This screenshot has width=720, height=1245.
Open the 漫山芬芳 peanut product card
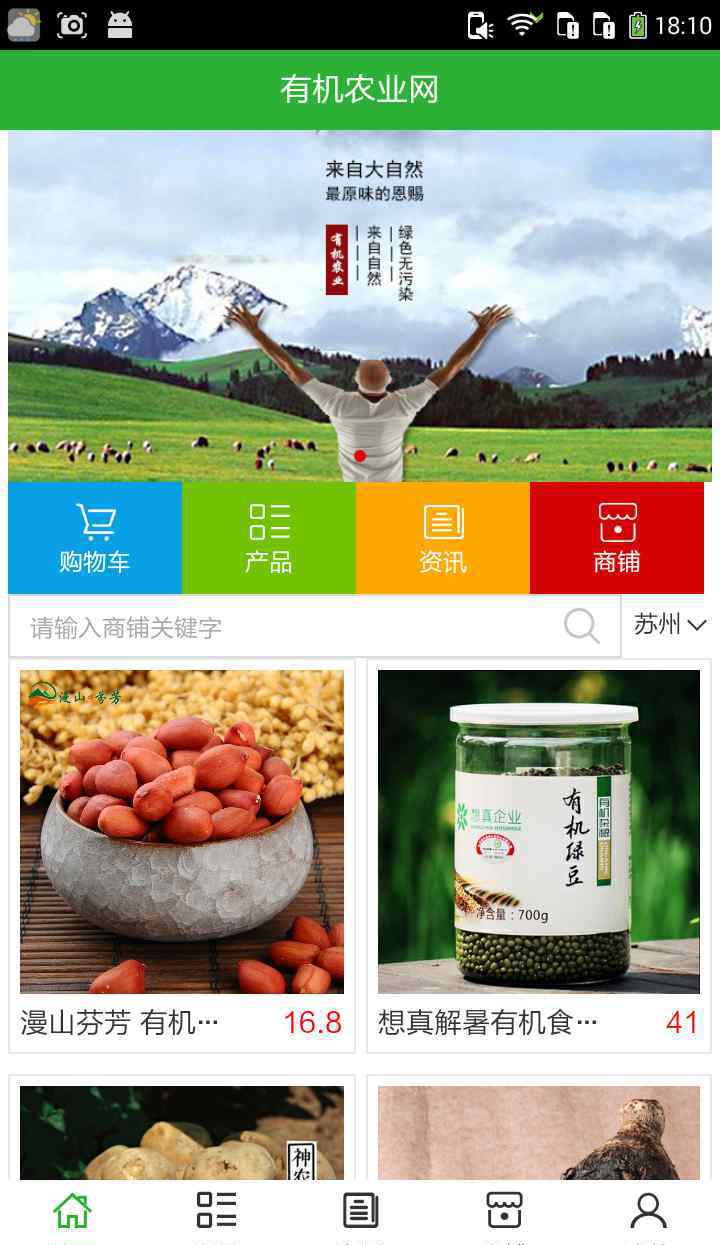click(x=182, y=856)
